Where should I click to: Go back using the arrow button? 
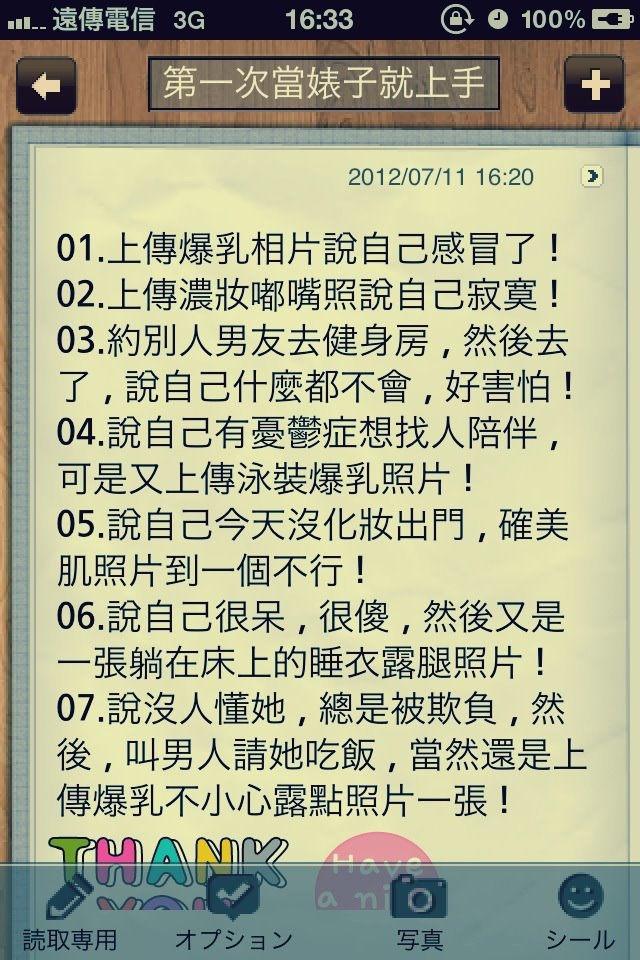click(x=45, y=86)
